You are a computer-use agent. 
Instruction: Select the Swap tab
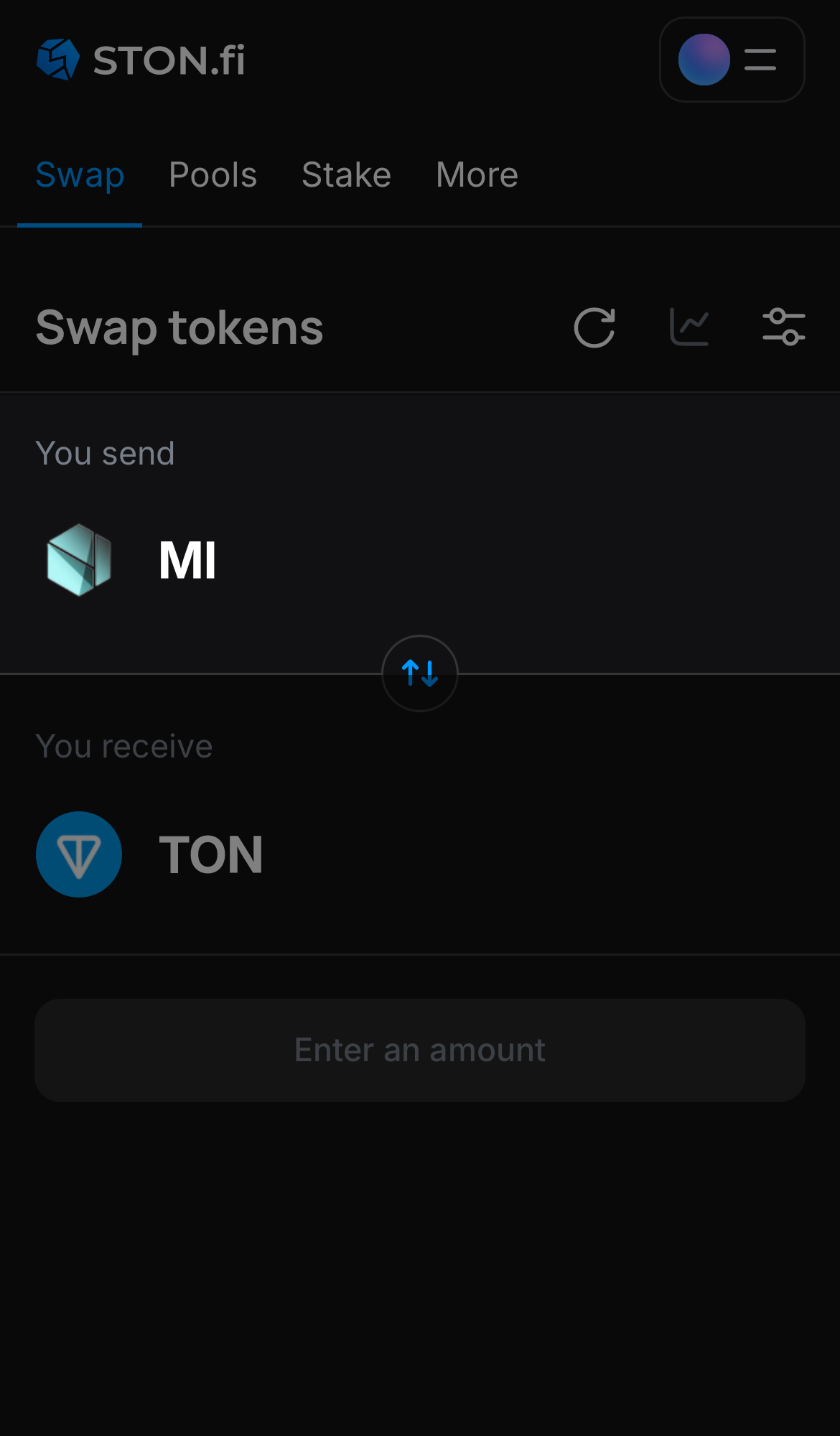click(x=80, y=175)
